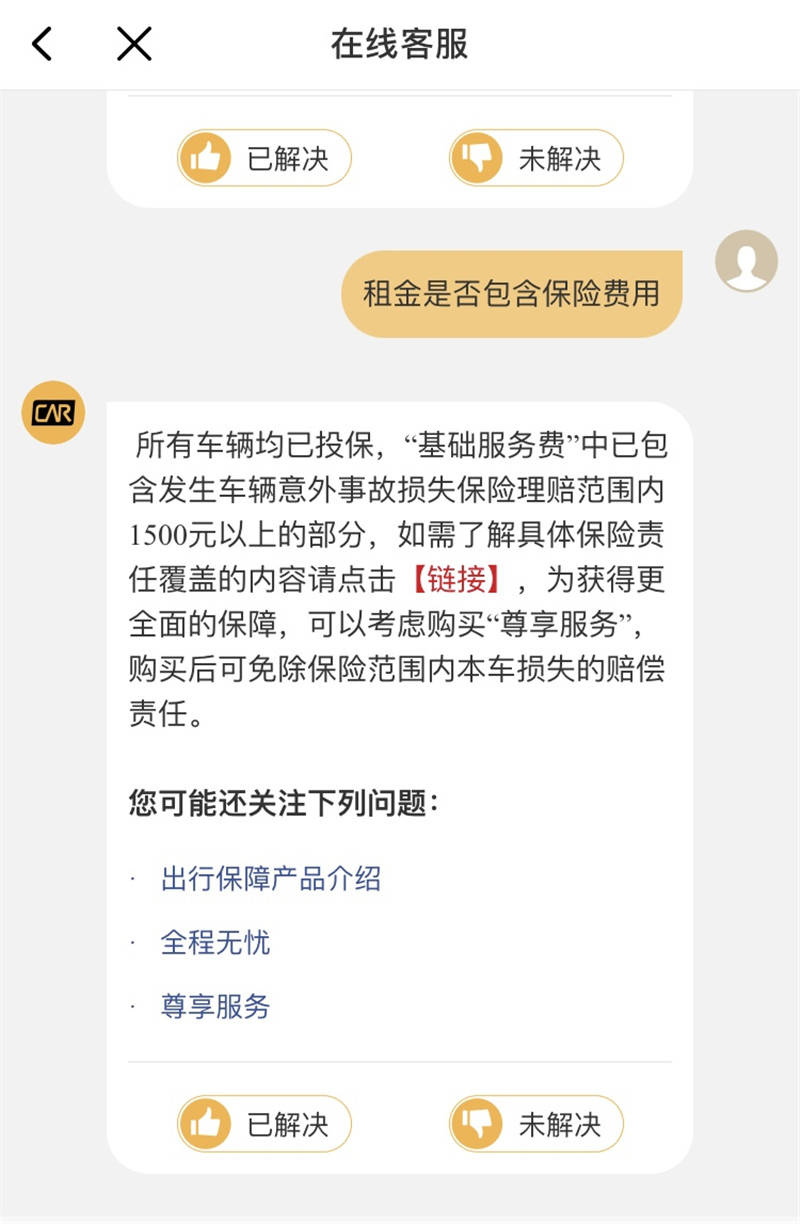Tap the user profile avatar icon
Screen dimensions: 800x1224
pos(746,261)
